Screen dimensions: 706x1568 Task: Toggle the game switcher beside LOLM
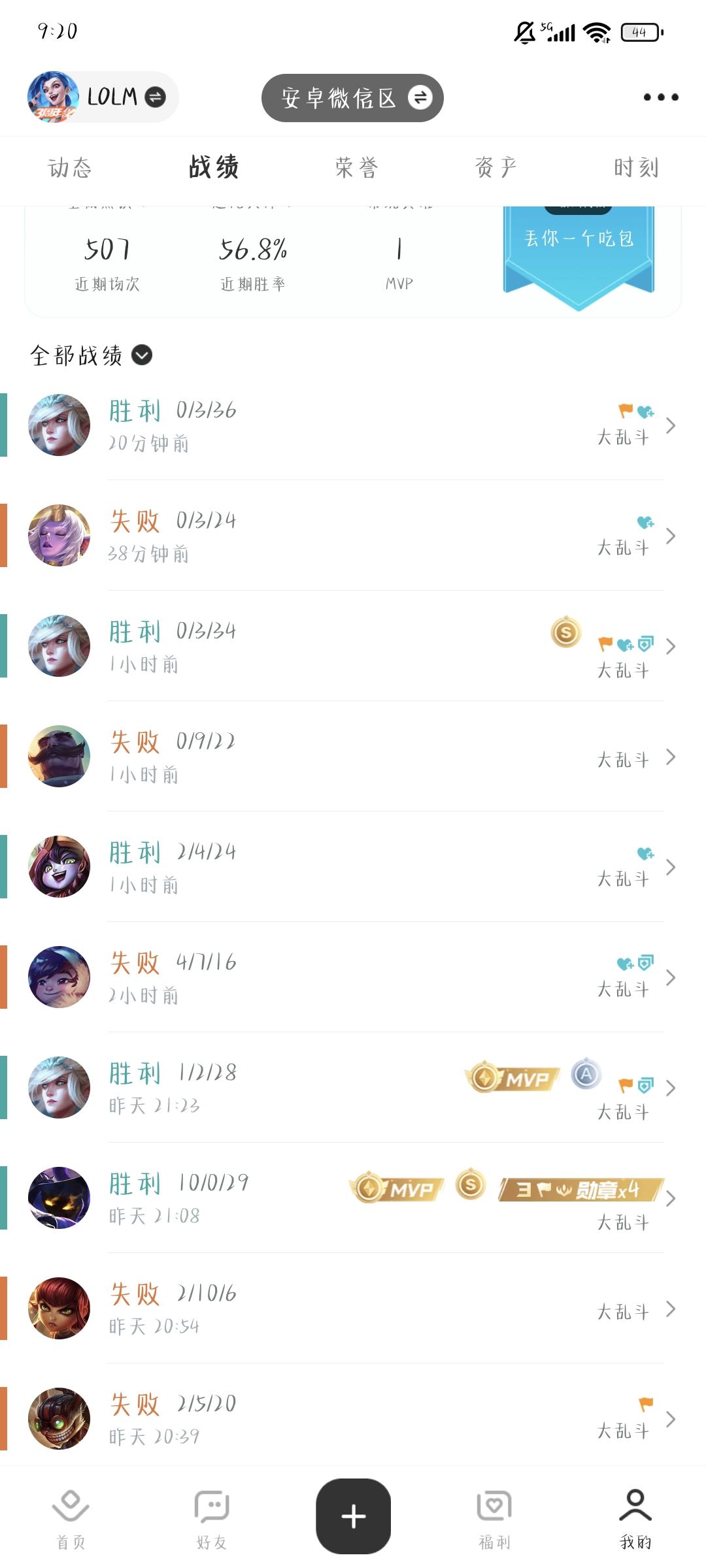(x=155, y=97)
